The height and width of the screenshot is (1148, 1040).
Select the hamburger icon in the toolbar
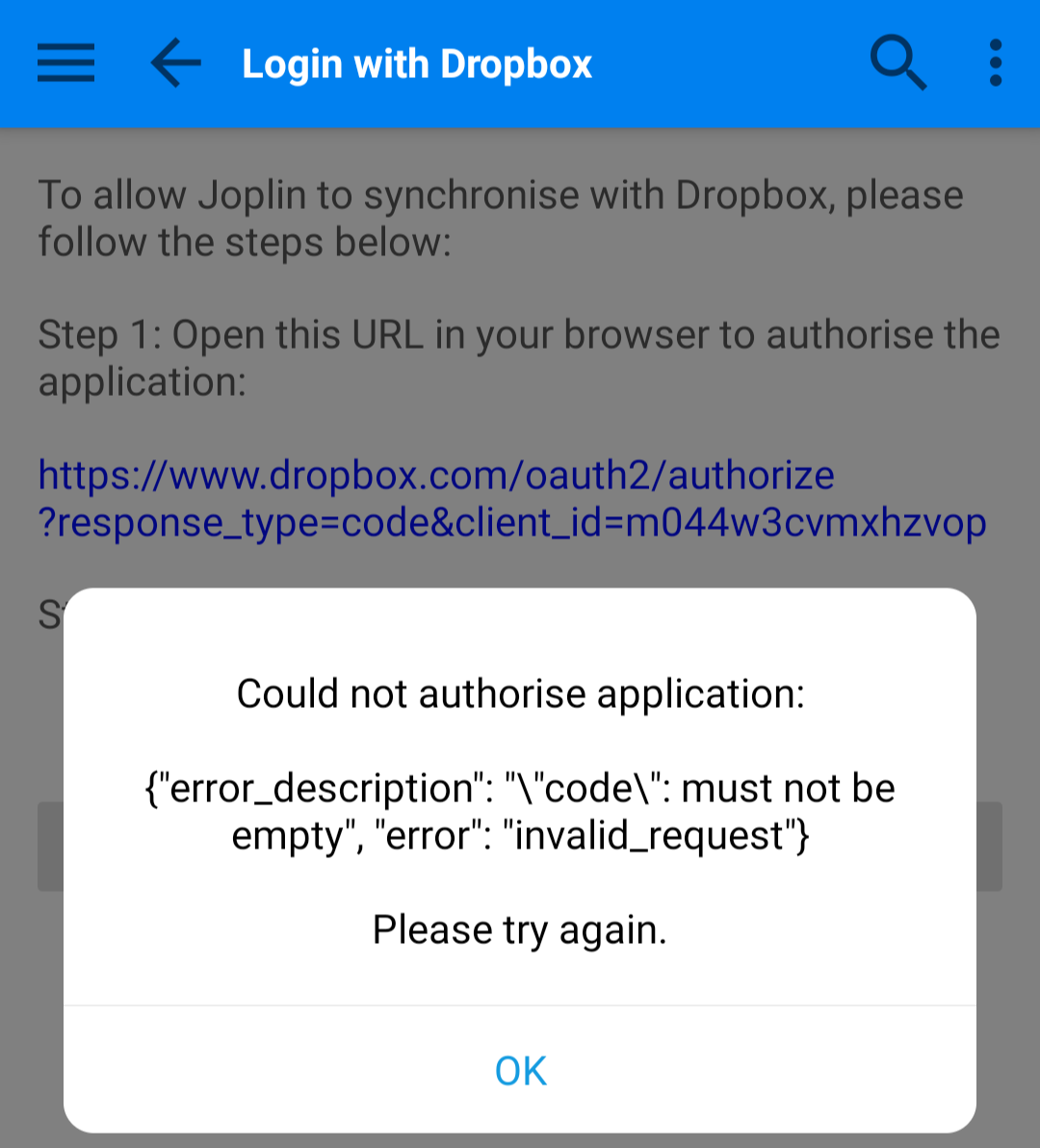point(65,64)
